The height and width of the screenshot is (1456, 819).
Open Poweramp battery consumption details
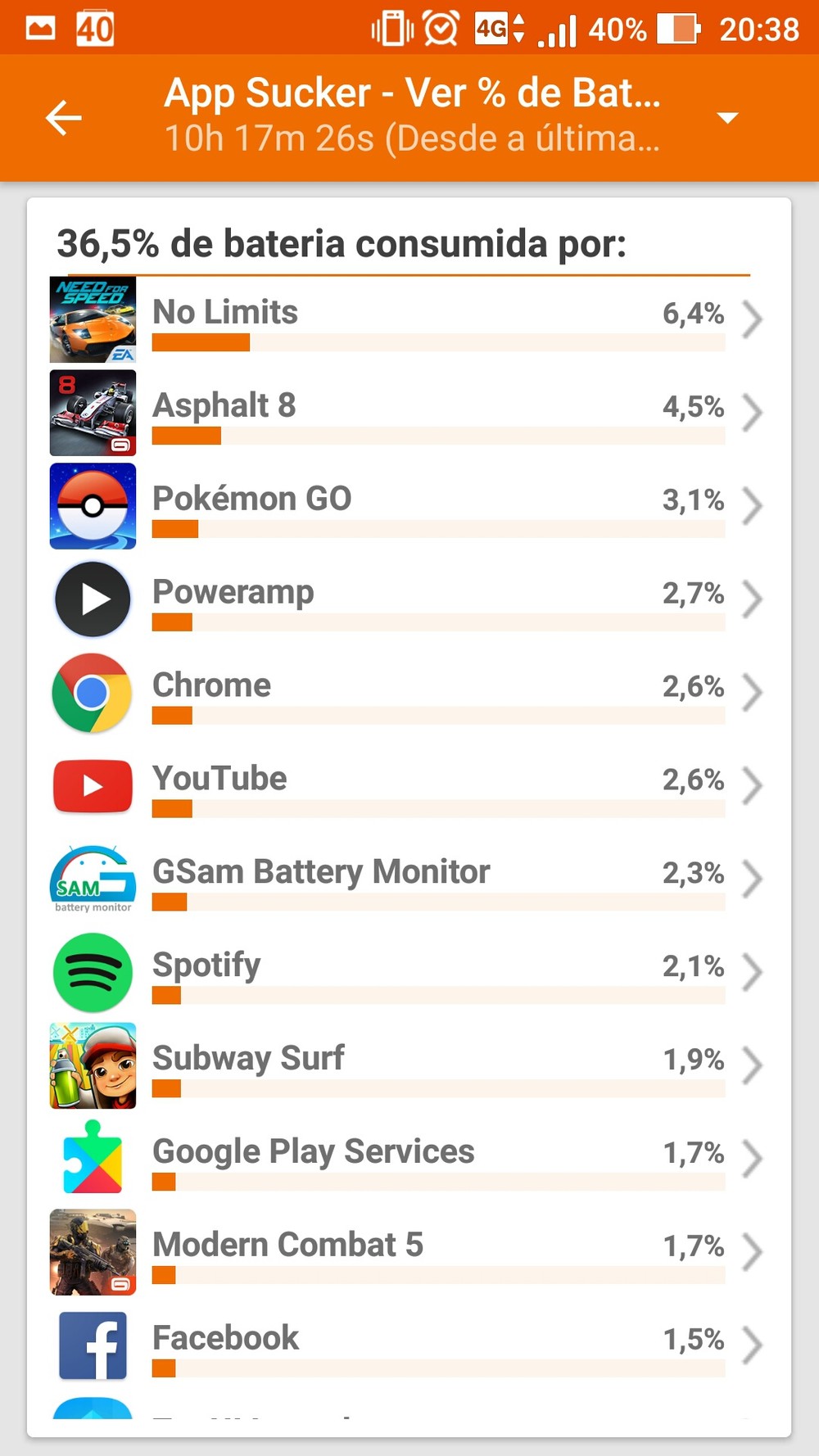point(409,599)
